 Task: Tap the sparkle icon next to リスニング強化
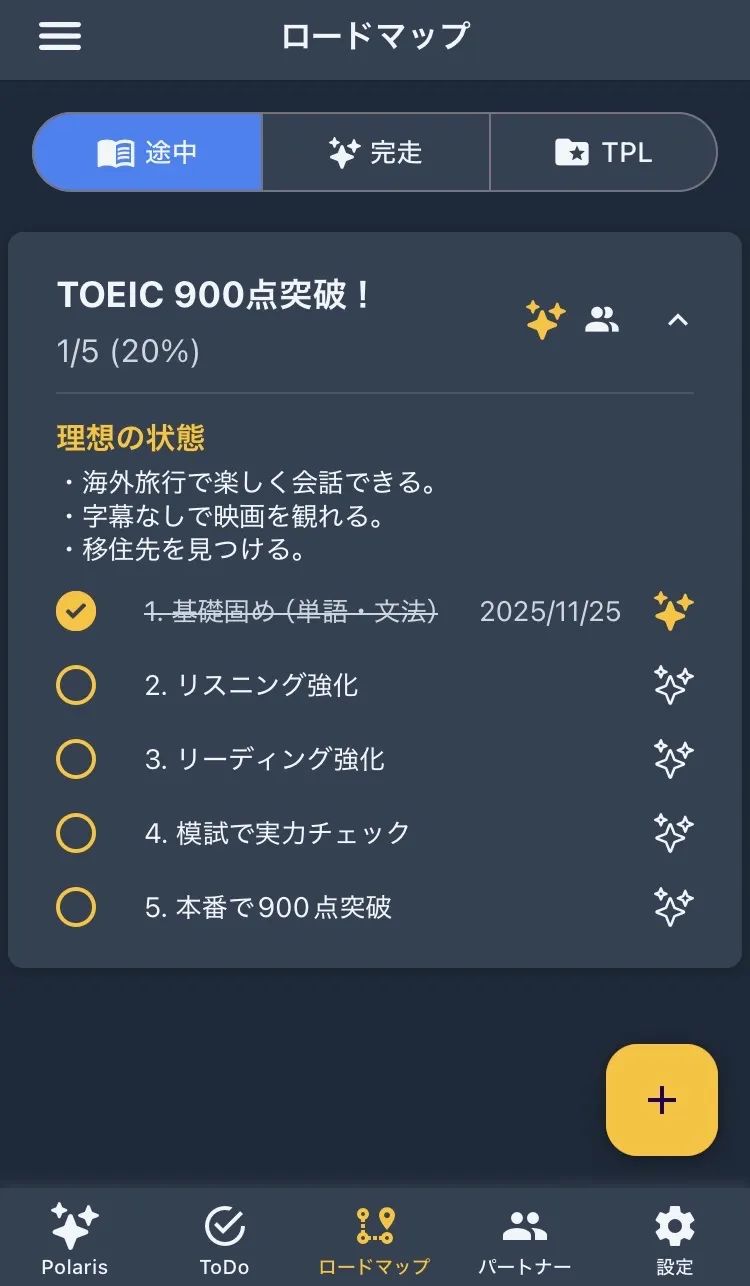tap(672, 685)
